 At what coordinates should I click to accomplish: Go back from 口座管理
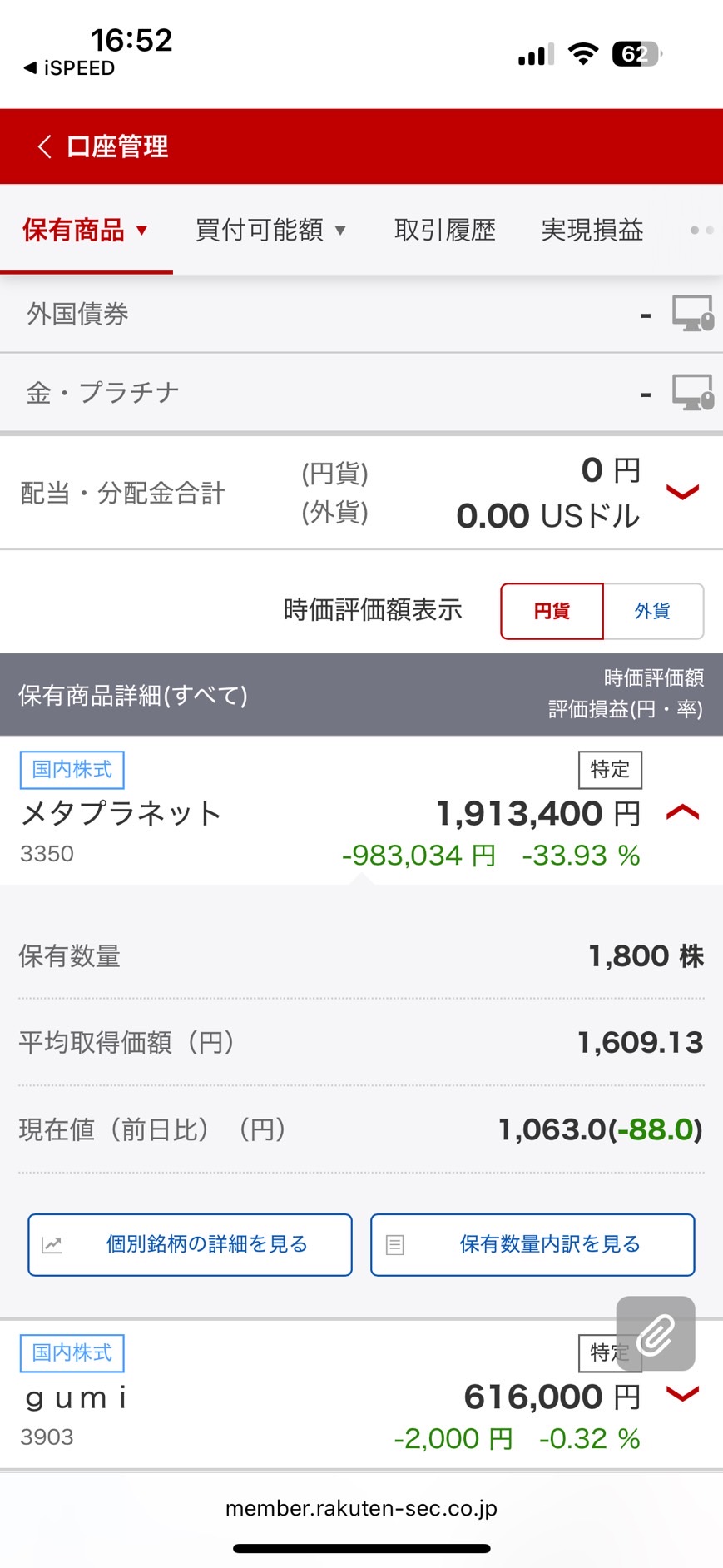(x=44, y=146)
